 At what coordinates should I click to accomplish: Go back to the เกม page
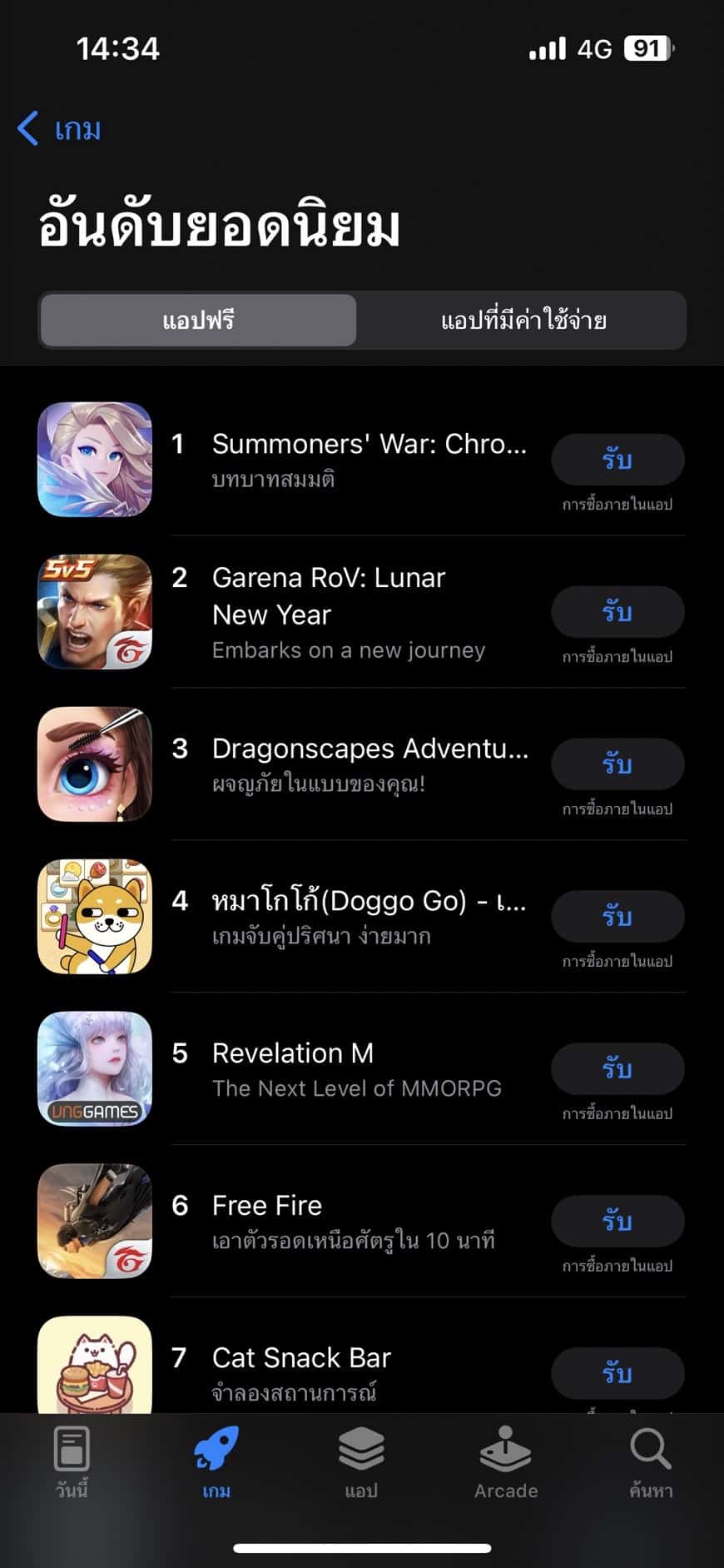coord(60,129)
